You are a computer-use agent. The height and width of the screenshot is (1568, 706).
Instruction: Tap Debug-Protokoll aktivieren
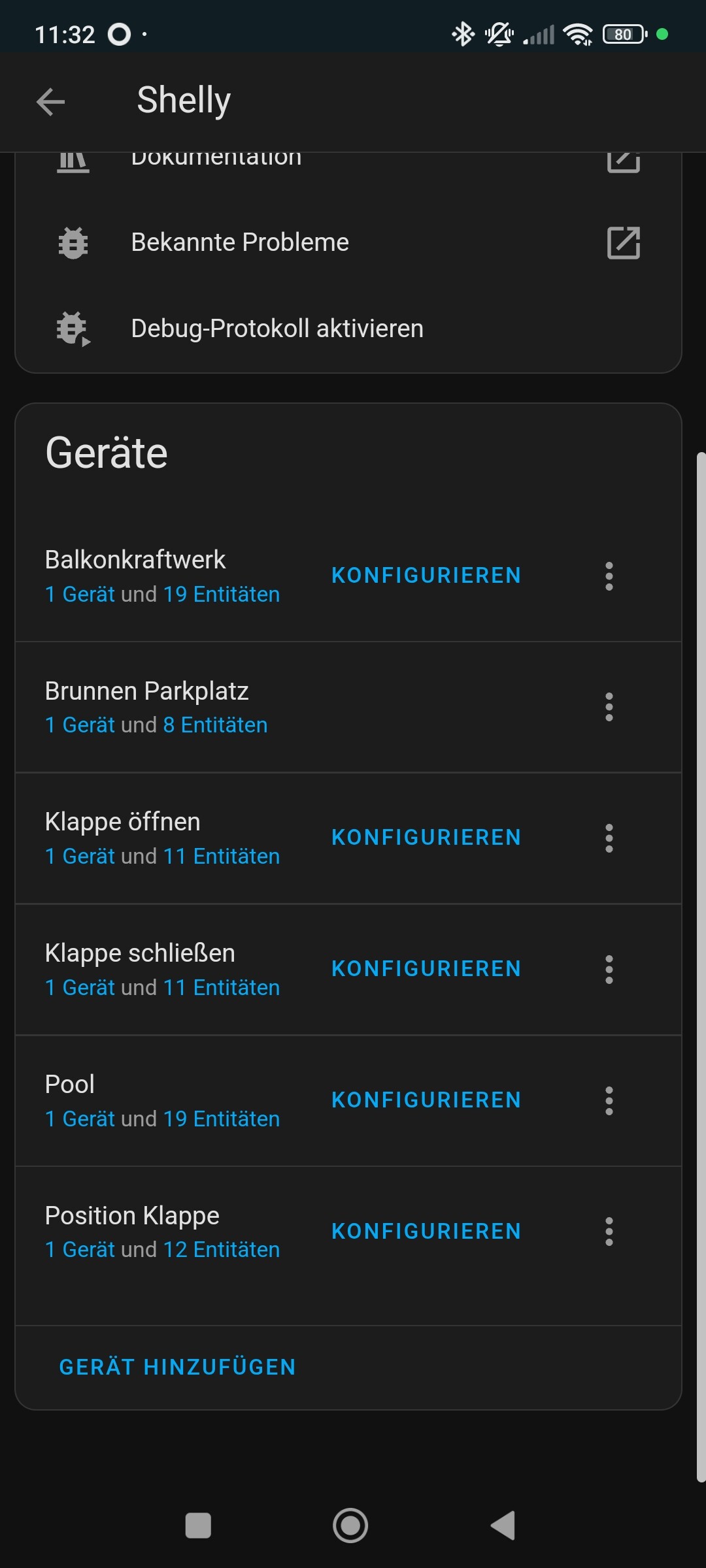pos(348,329)
